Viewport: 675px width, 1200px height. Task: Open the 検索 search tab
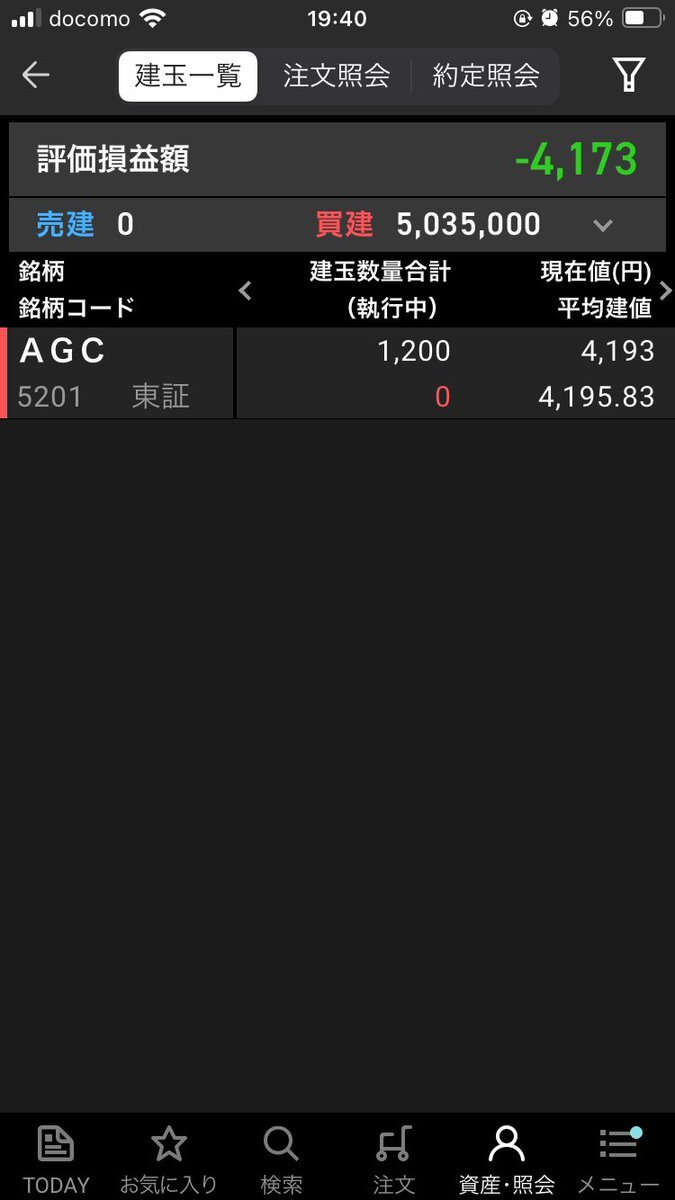click(281, 1159)
